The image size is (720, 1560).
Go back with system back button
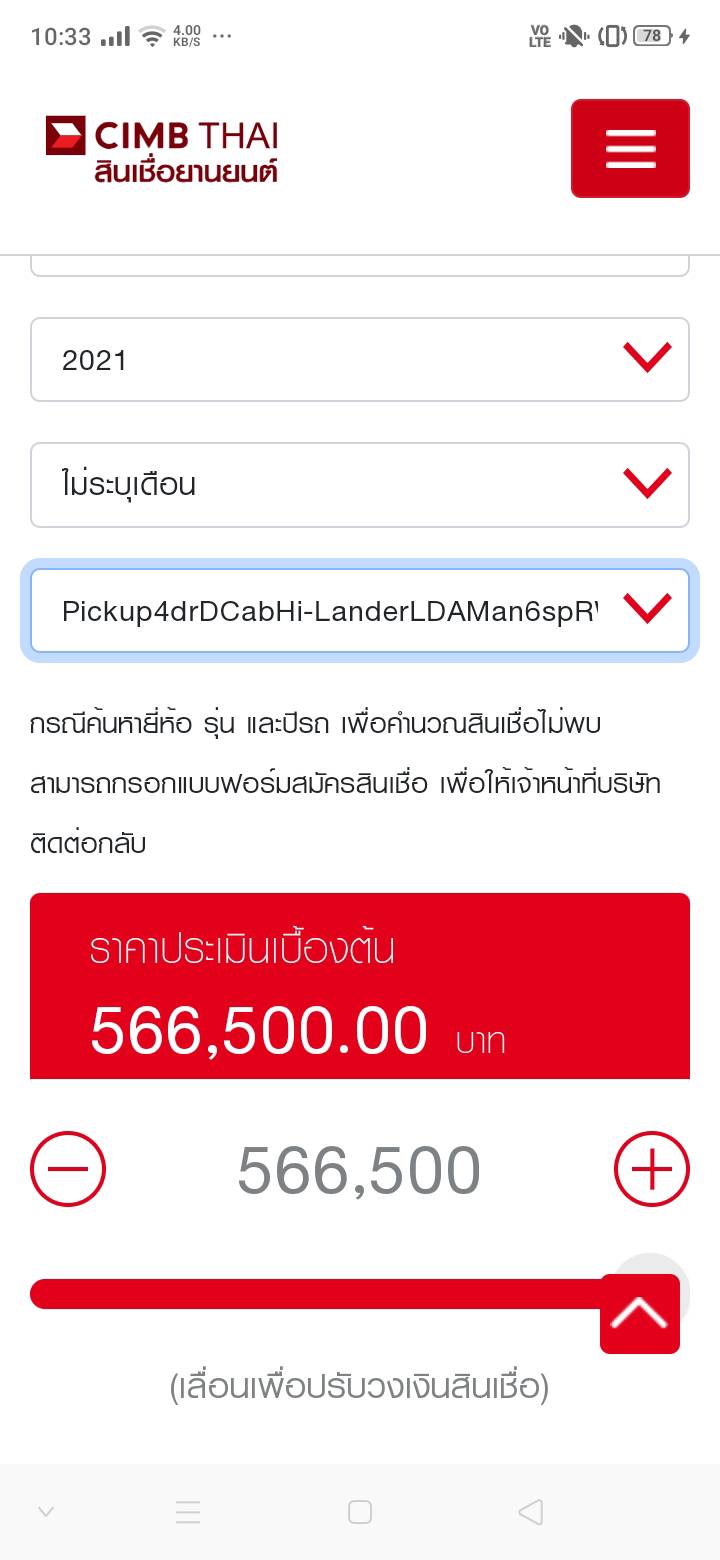point(531,1512)
